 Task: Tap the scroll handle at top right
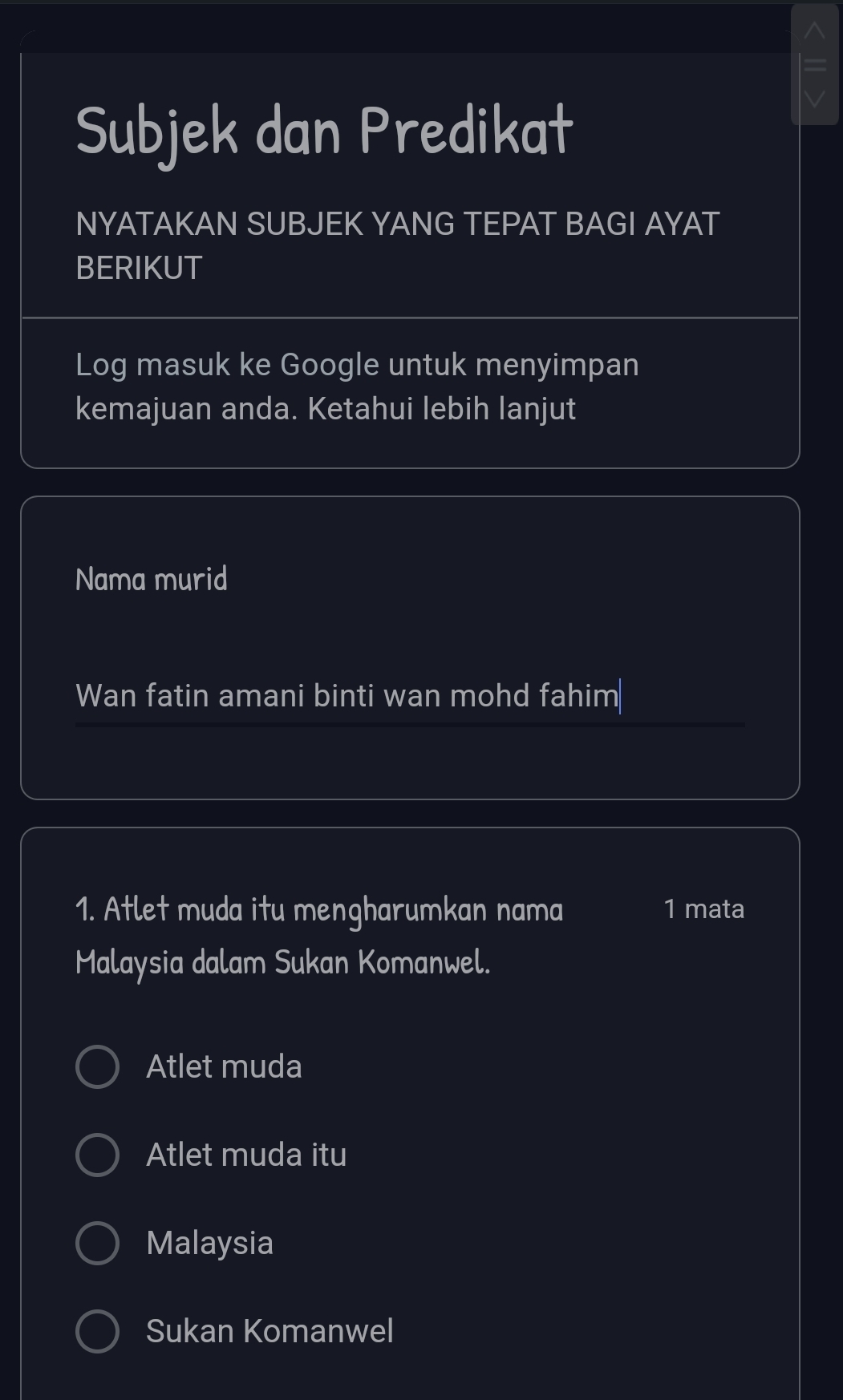coord(814,64)
